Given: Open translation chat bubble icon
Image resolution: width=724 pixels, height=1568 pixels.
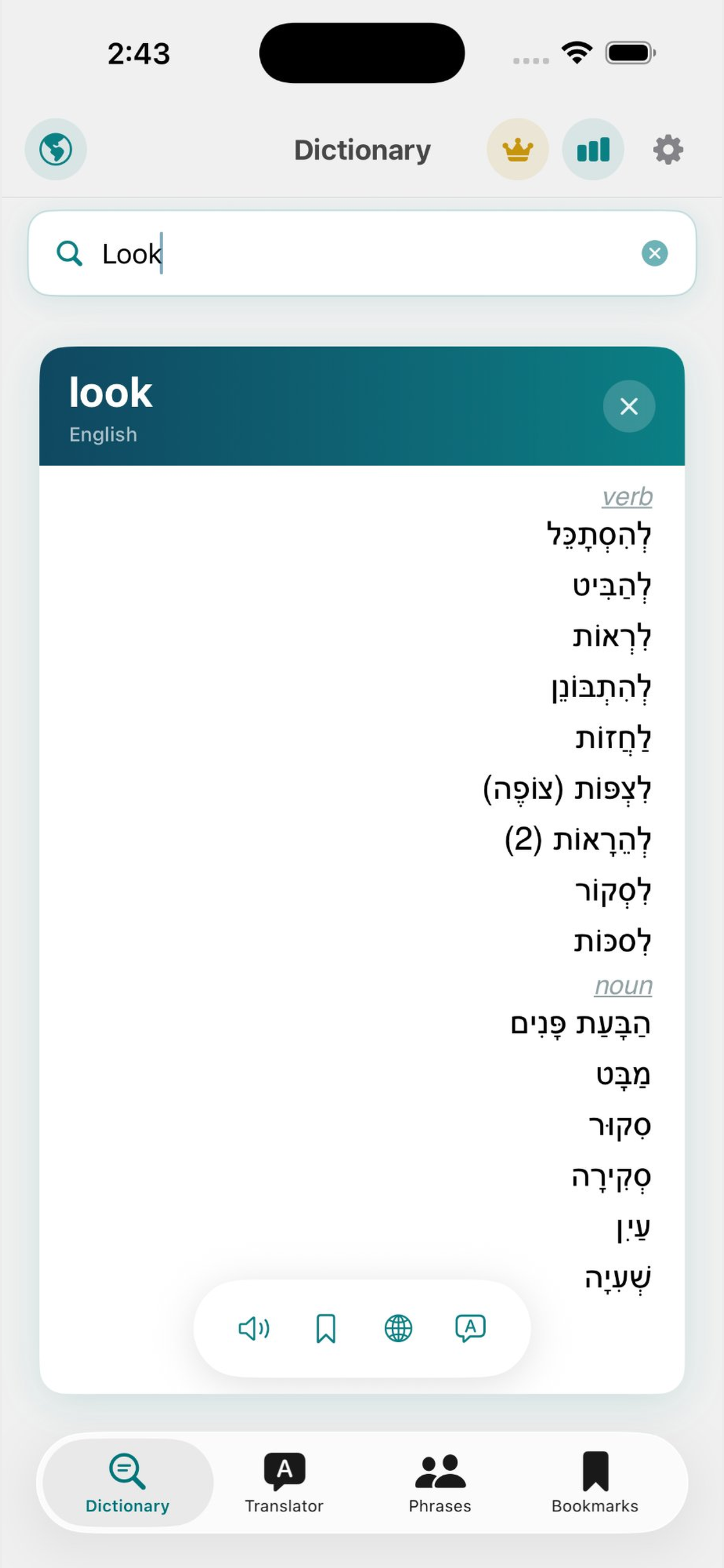Looking at the screenshot, I should click(470, 1328).
